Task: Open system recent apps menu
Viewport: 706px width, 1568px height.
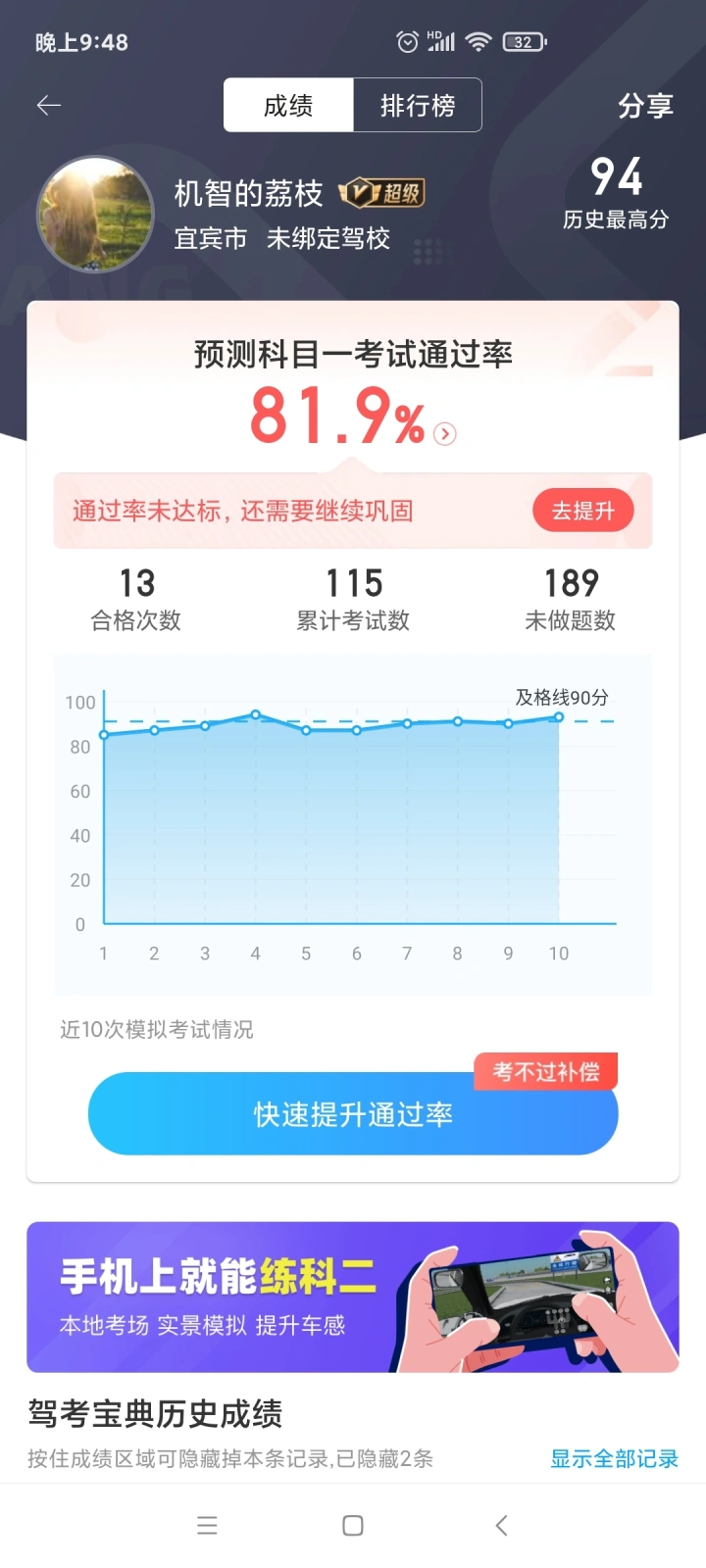Action: tap(207, 1525)
